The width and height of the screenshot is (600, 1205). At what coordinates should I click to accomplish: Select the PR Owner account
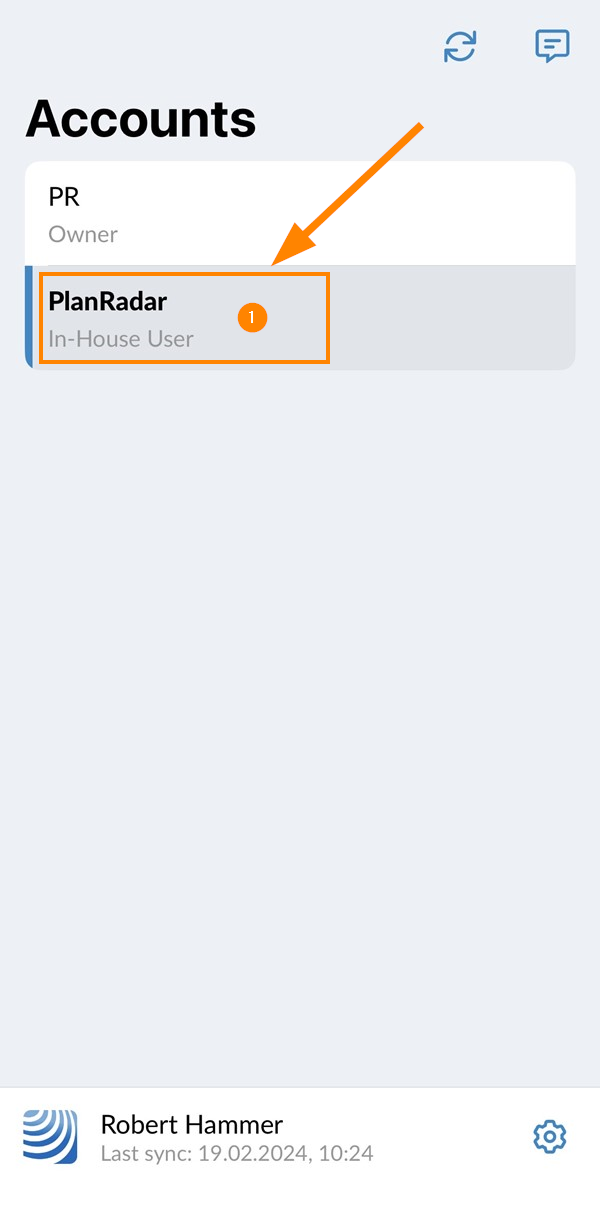click(x=300, y=214)
